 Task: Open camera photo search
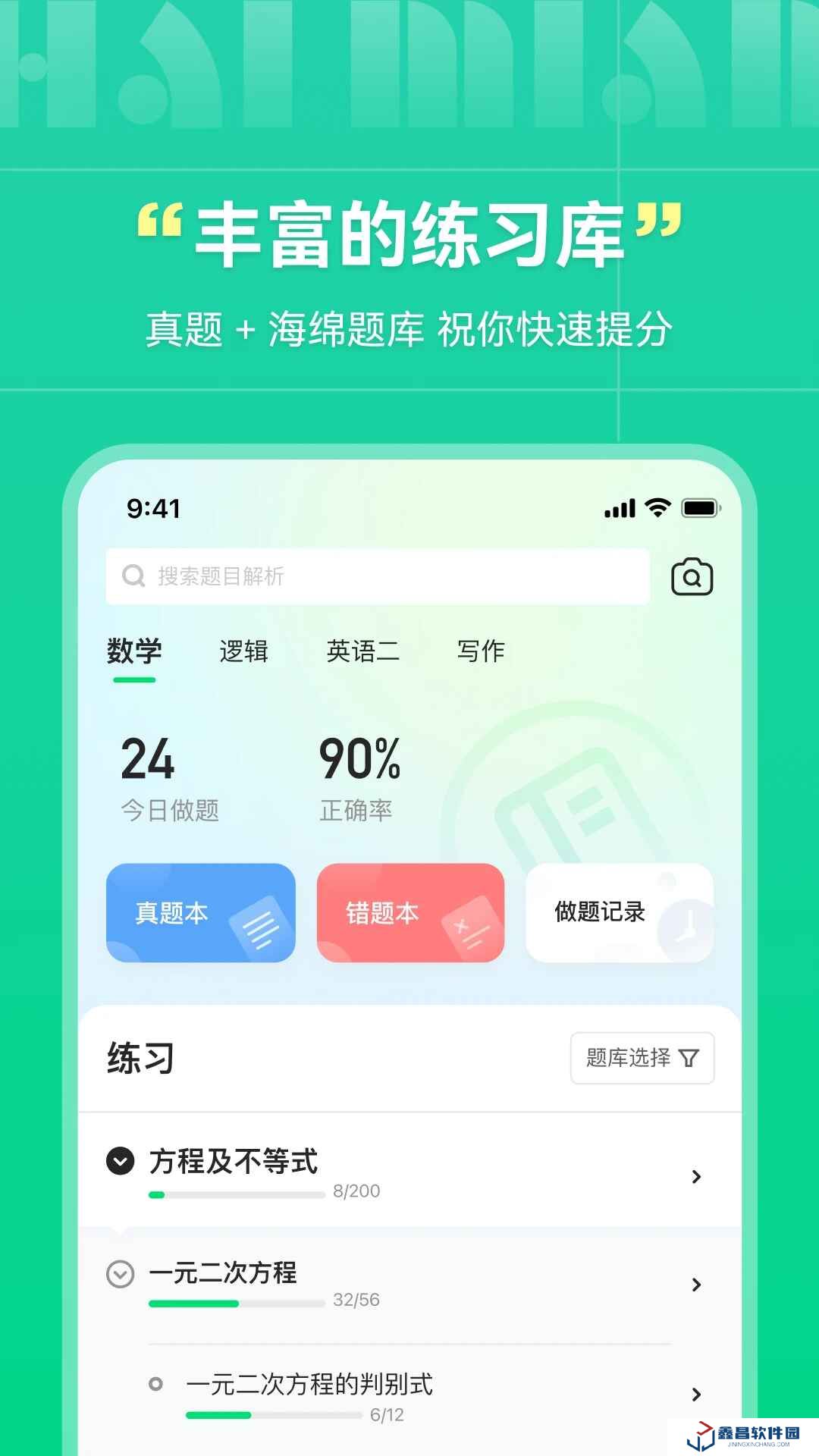[692, 577]
